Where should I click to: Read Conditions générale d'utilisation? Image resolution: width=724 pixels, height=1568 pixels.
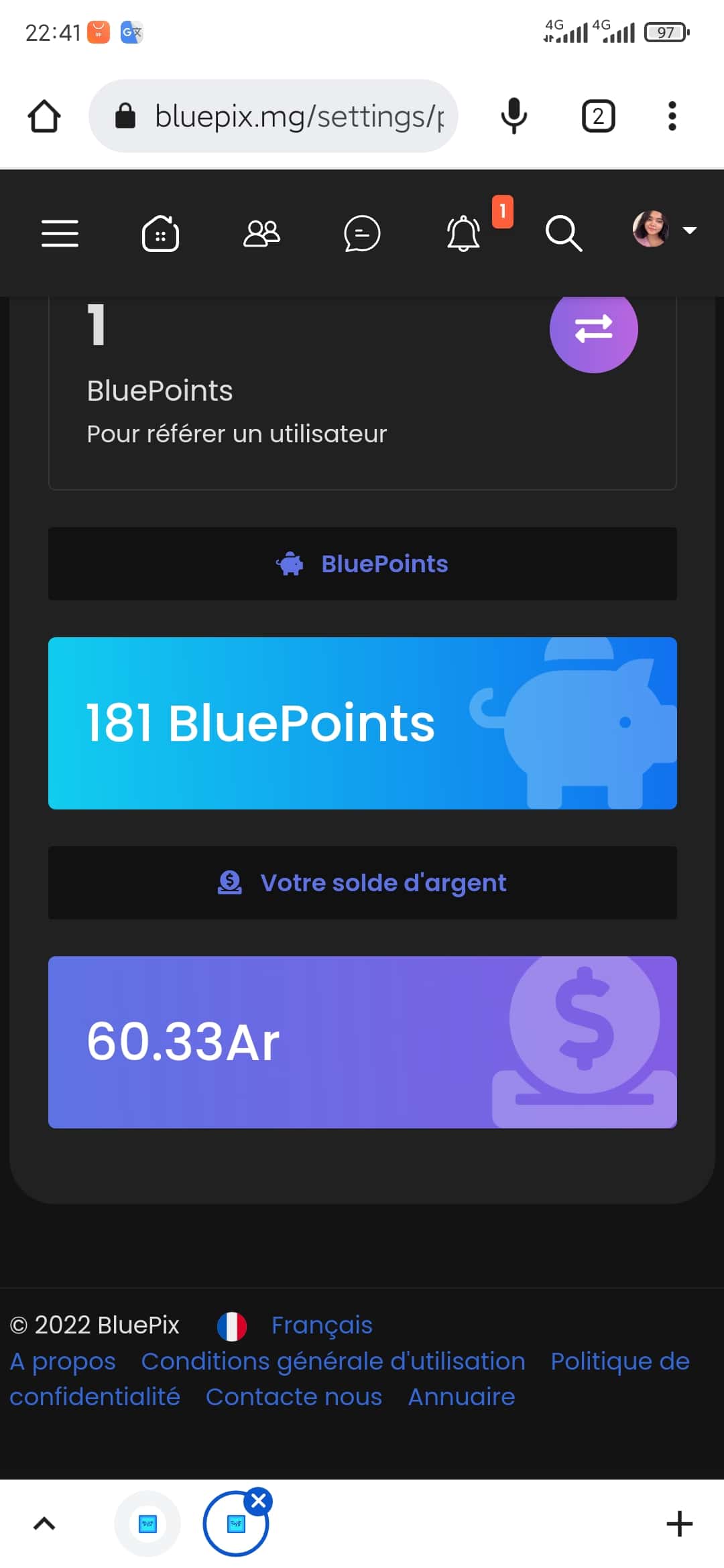tap(333, 1361)
